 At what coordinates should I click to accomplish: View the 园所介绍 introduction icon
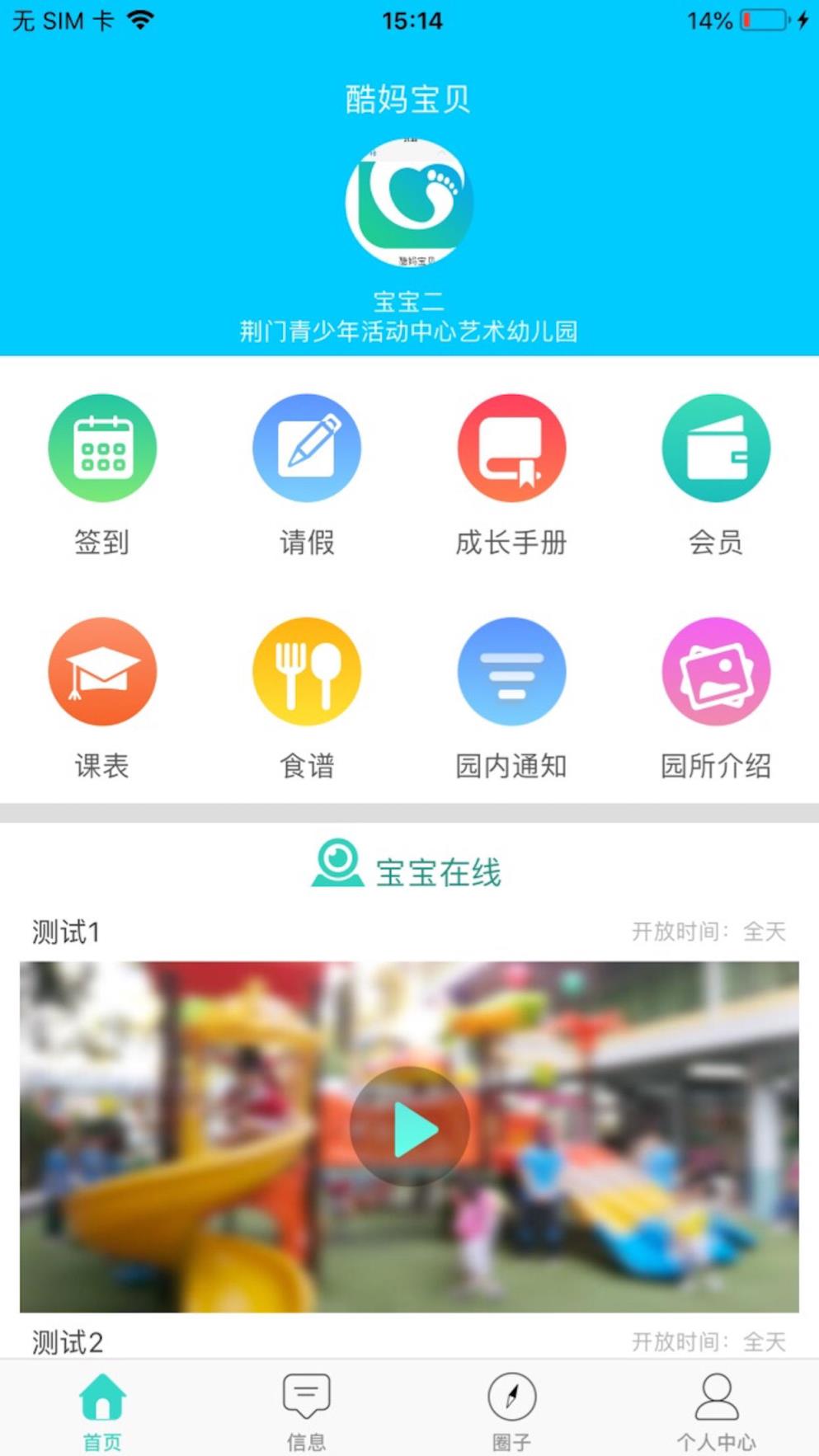715,671
